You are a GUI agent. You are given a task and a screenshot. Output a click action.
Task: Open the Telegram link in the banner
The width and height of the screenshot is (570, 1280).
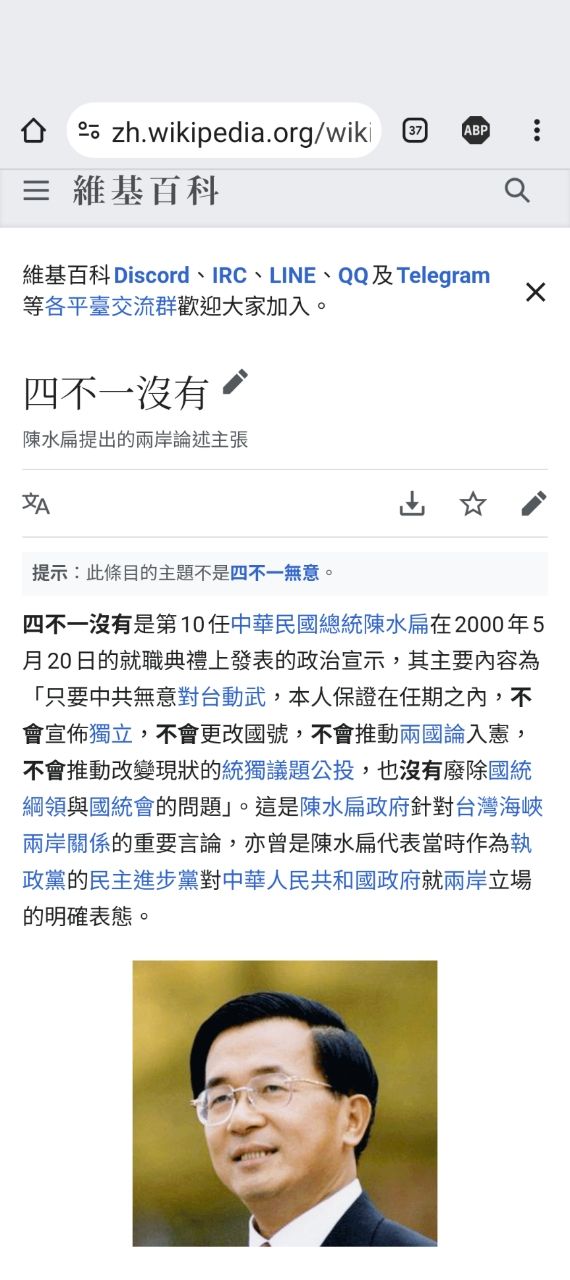443,275
